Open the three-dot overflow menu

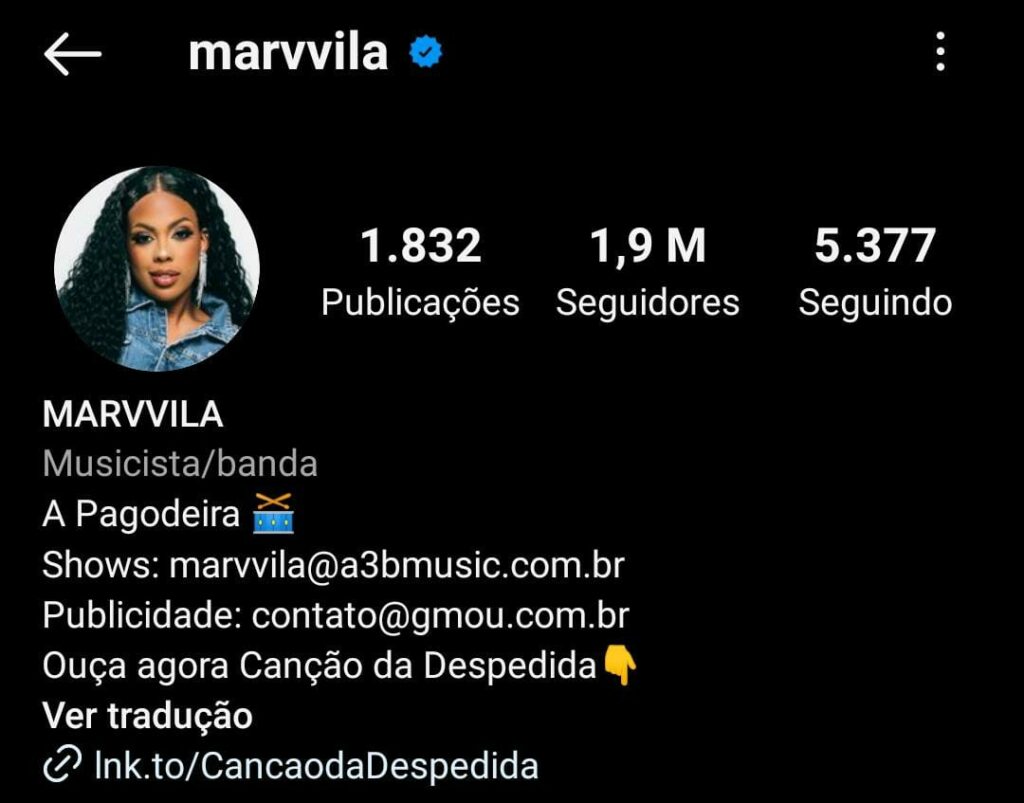tap(940, 52)
